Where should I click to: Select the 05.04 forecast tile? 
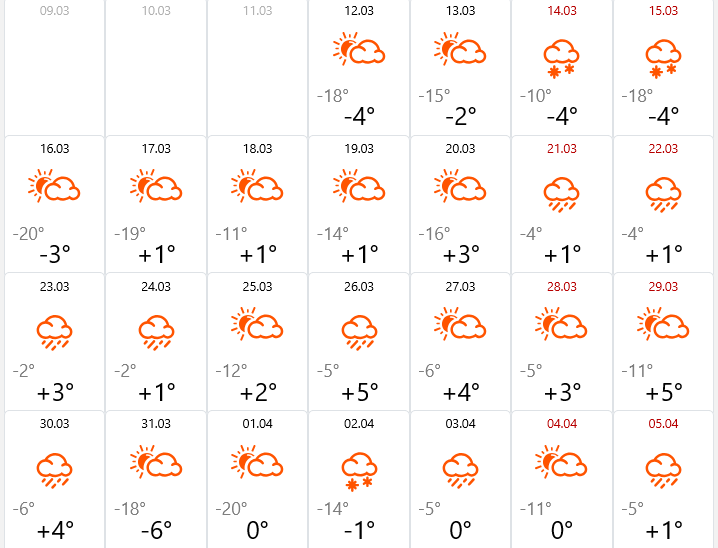coord(663,478)
